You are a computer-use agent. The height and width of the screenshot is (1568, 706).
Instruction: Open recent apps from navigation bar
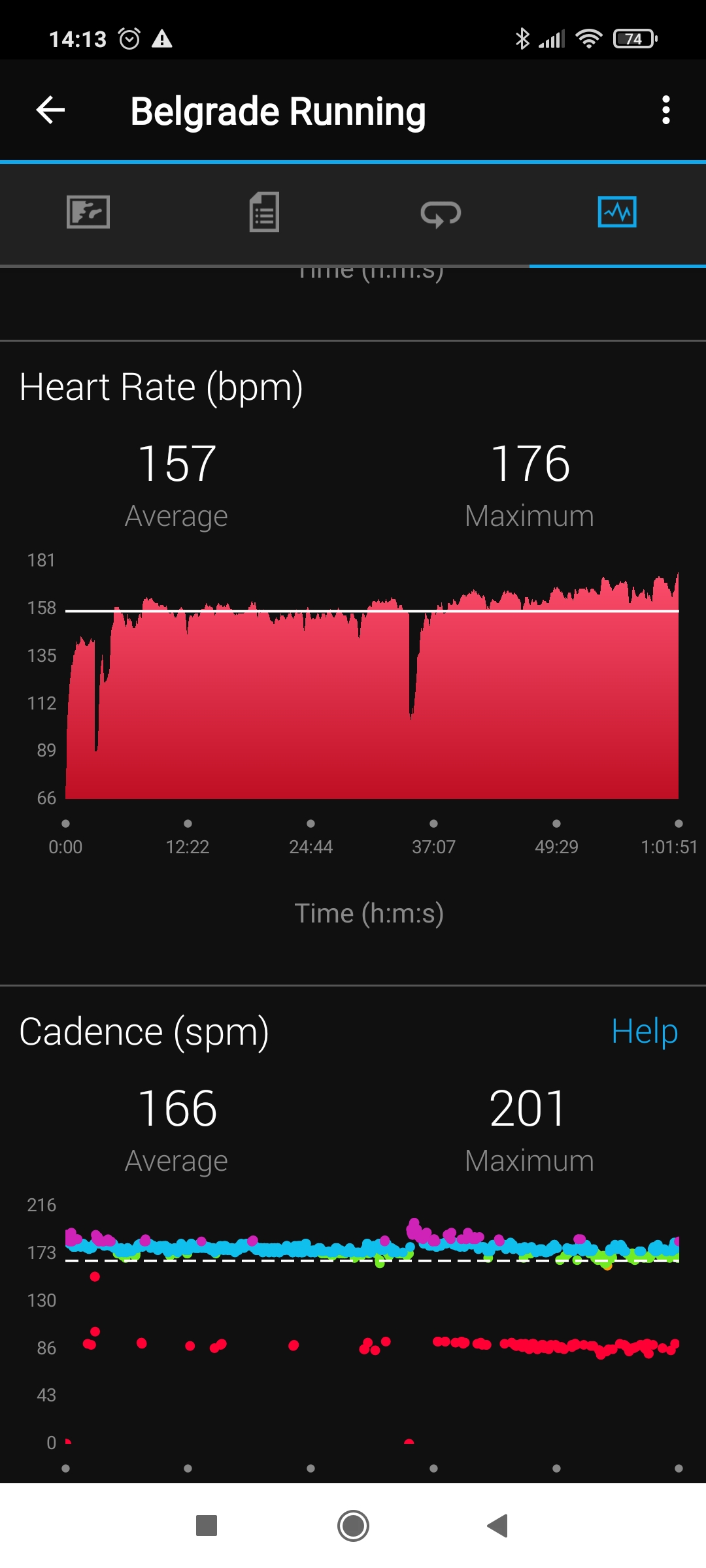(x=207, y=1526)
